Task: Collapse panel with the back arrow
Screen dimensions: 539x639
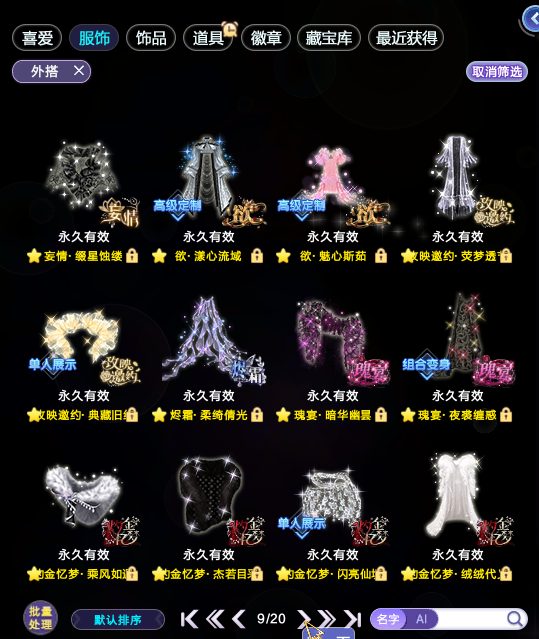Action: [531, 18]
